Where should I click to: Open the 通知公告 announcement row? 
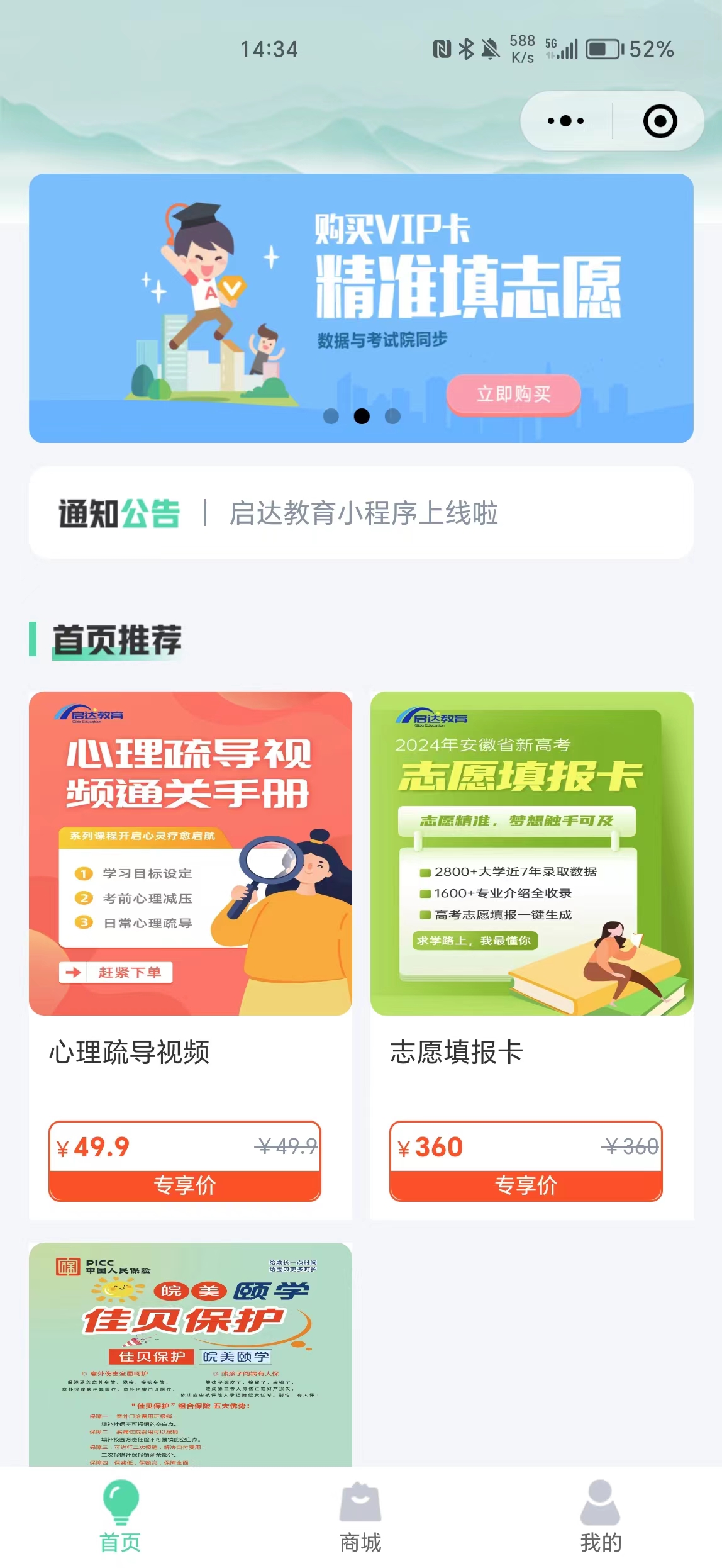361,513
